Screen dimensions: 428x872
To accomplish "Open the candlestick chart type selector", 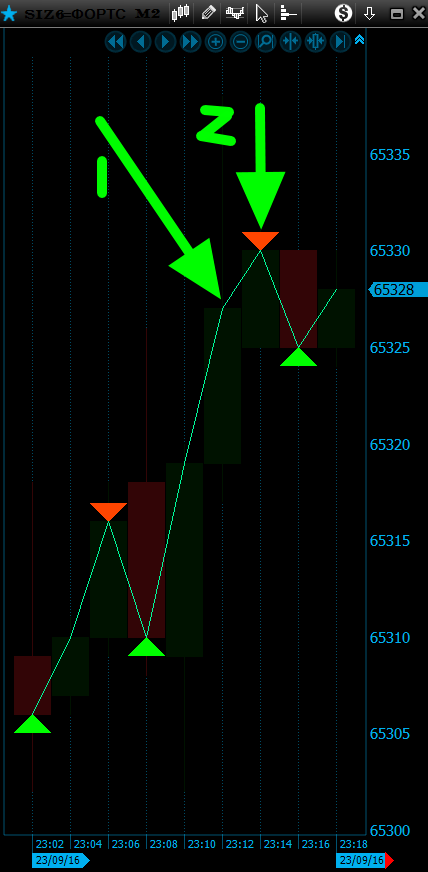I will click(x=180, y=12).
